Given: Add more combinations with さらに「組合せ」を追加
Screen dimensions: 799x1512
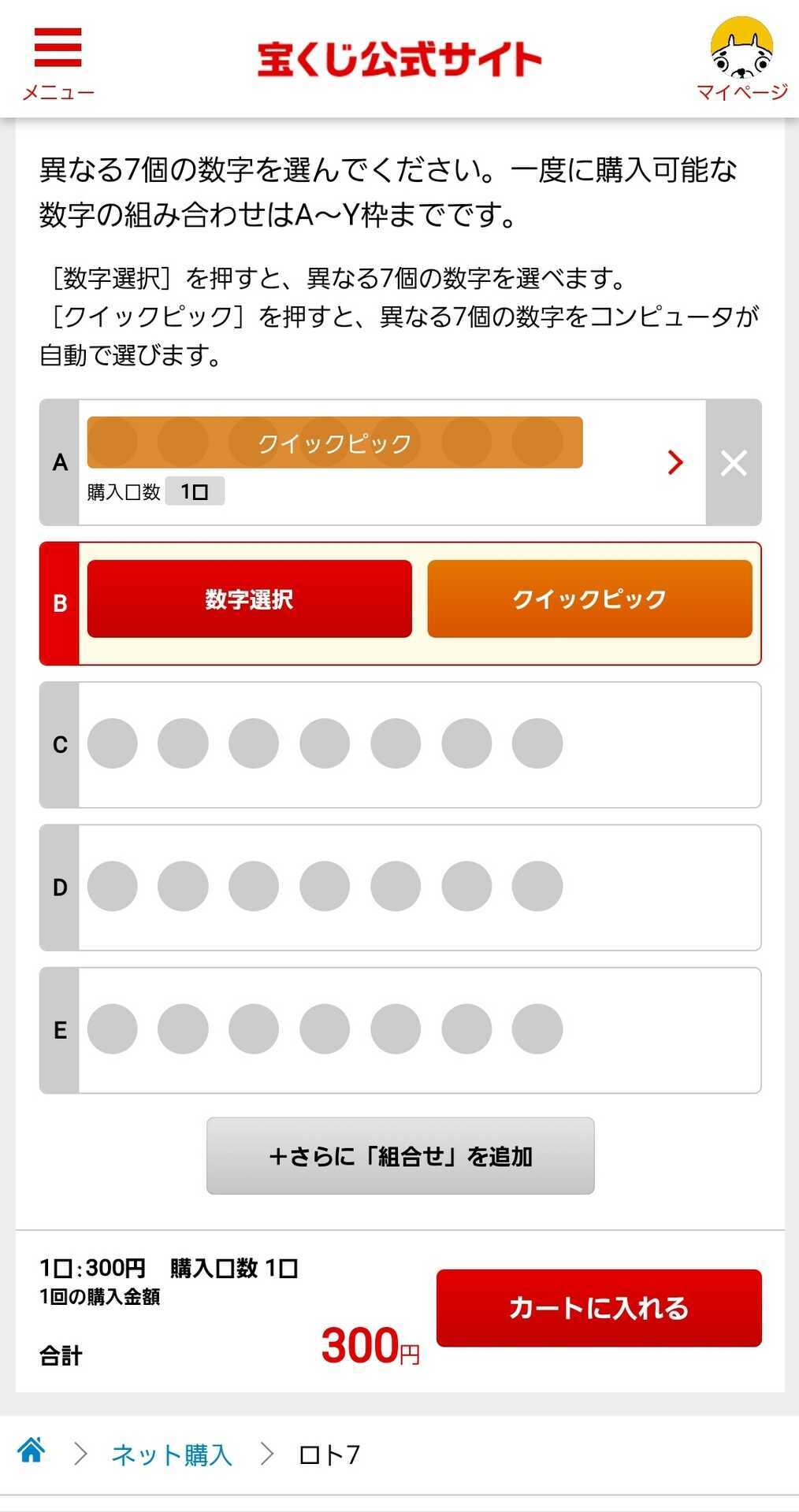Looking at the screenshot, I should (x=400, y=1156).
